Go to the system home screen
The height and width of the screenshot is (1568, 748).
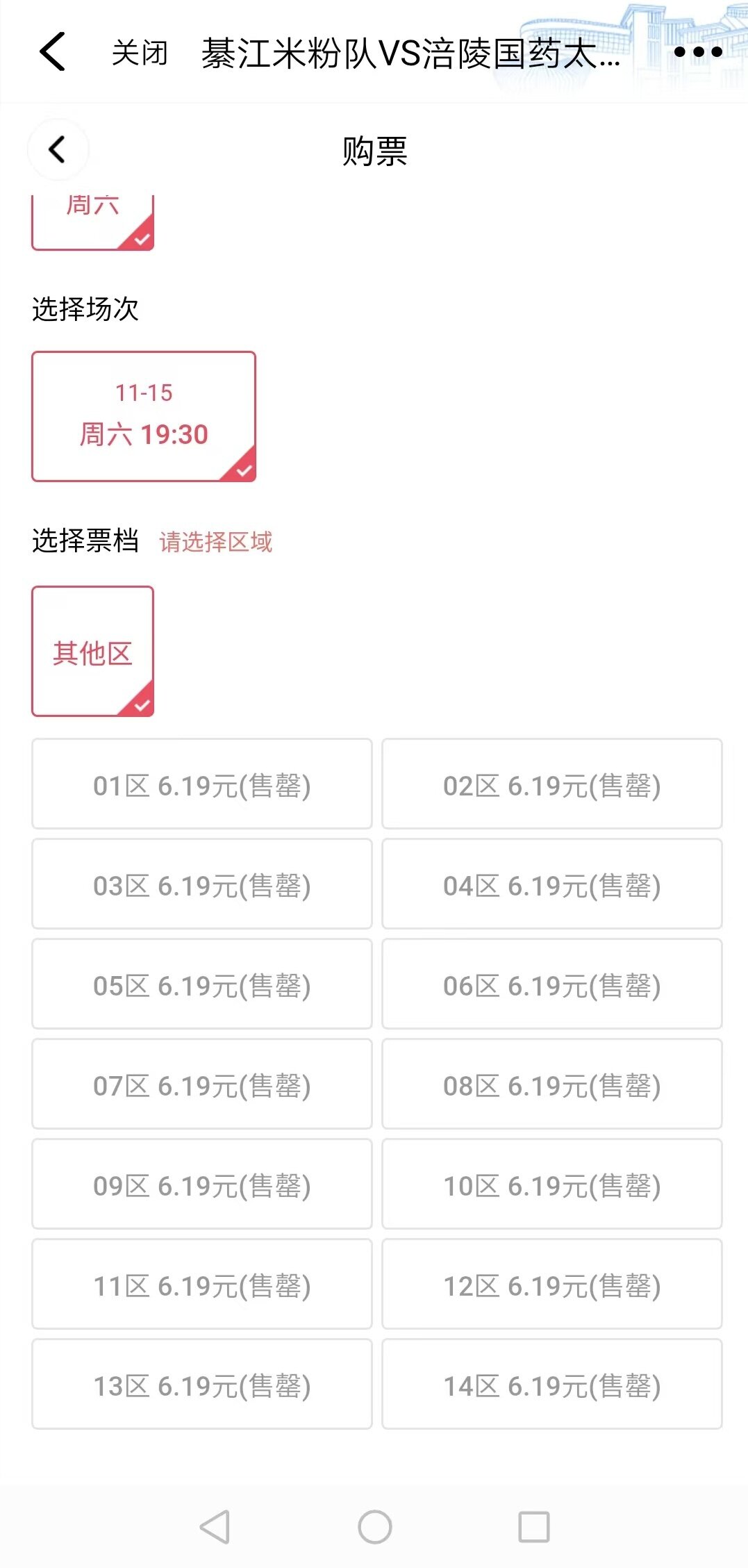[375, 1527]
